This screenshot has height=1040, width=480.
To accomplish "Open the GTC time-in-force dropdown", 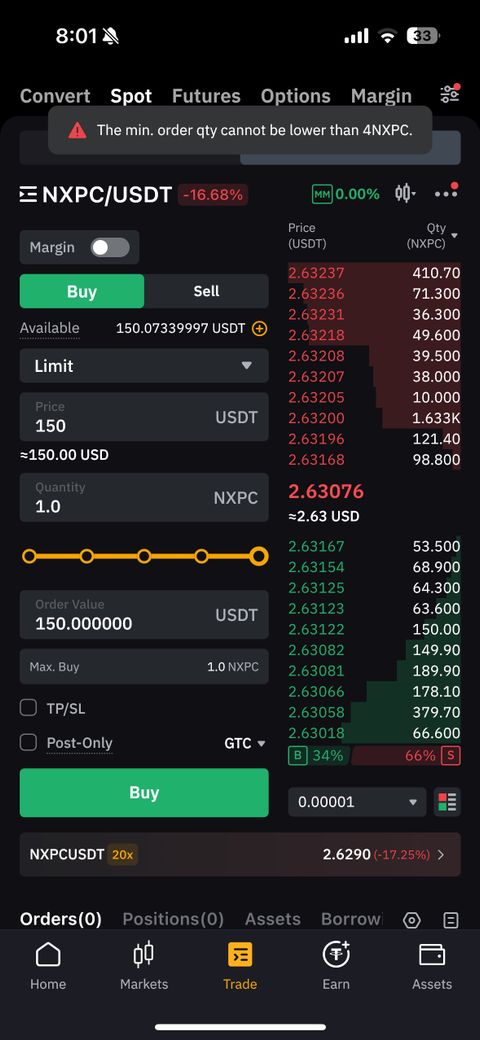I will [245, 744].
